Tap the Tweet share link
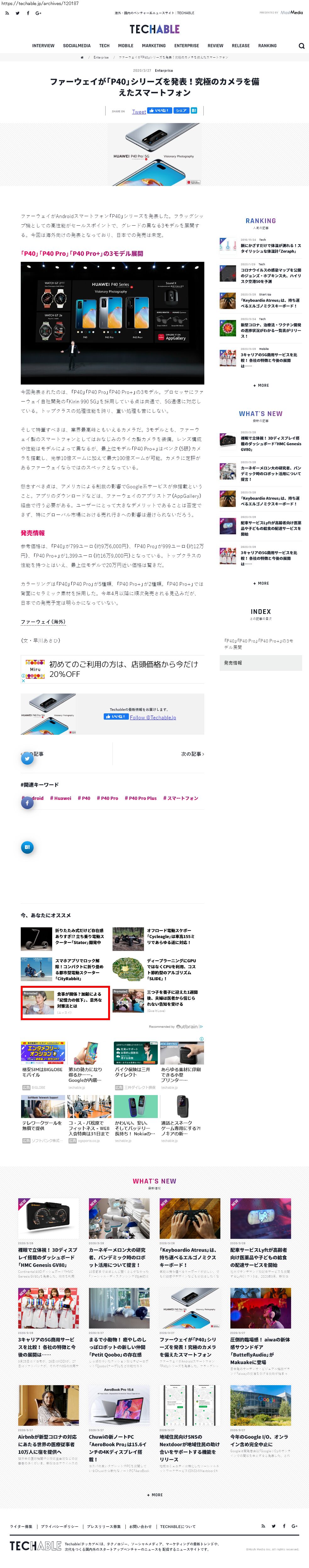 point(139,111)
